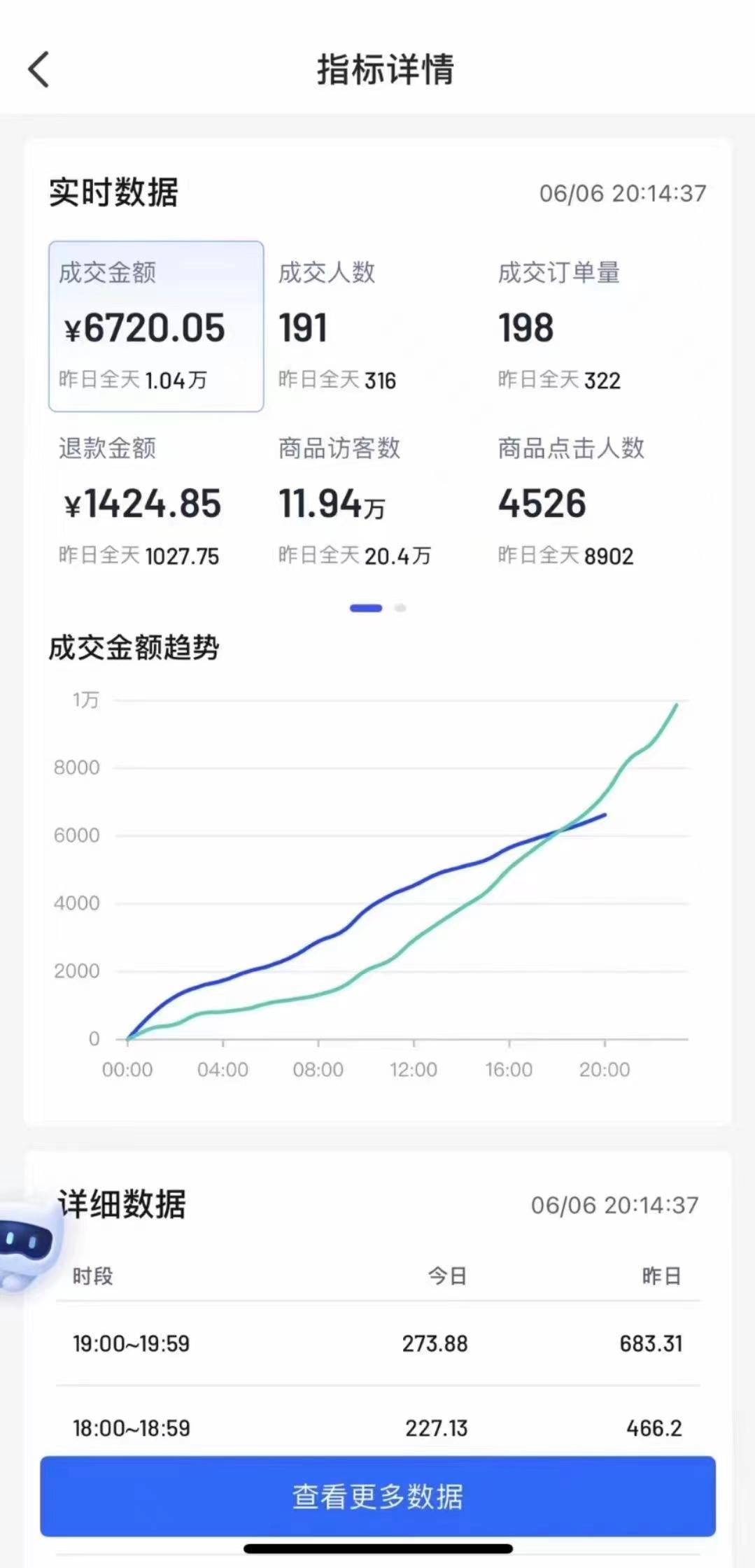Select the 成交金额 metric card
The image size is (755, 1568).
[156, 326]
